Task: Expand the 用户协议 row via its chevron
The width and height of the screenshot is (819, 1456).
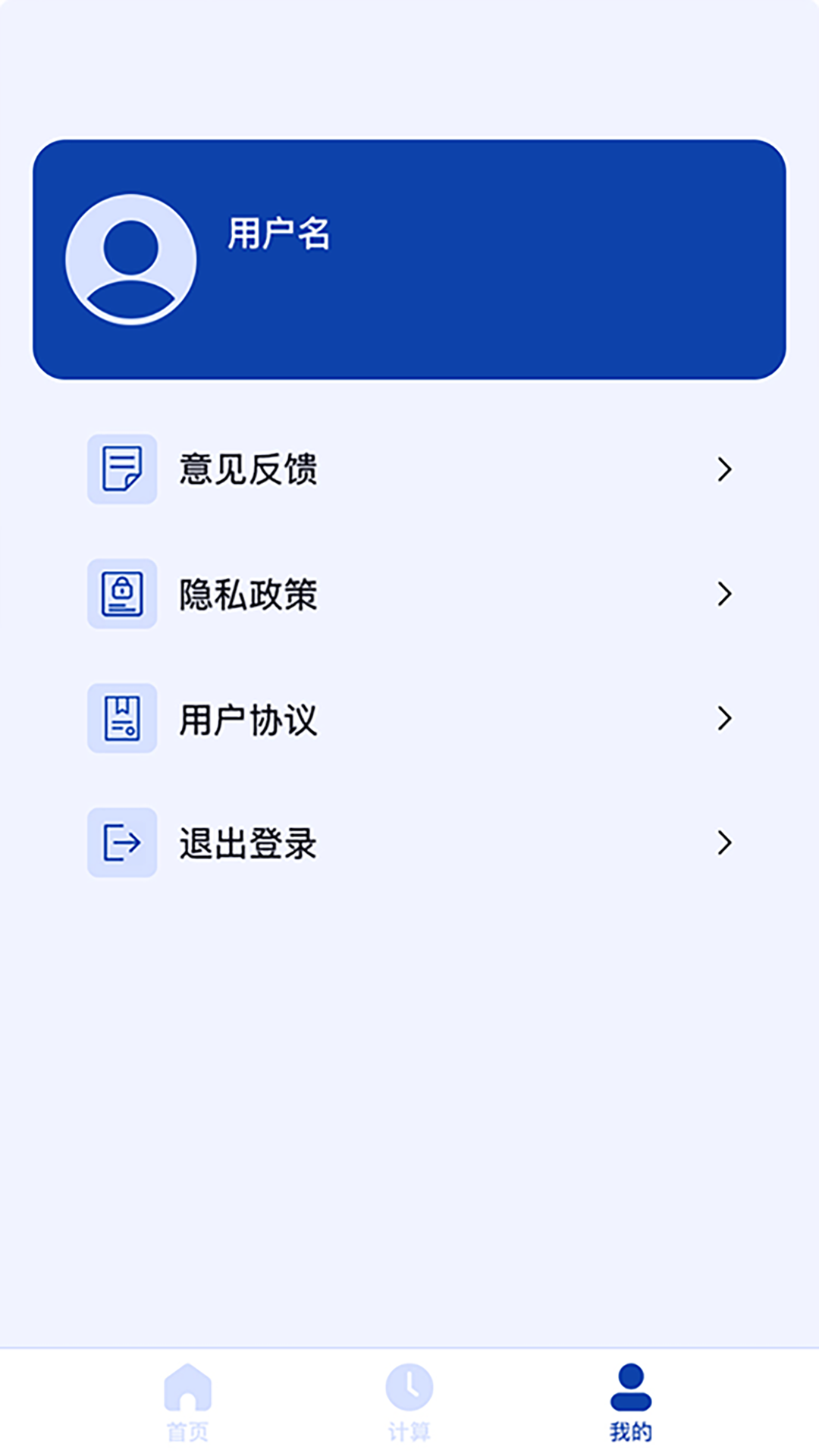Action: pyautogui.click(x=725, y=719)
